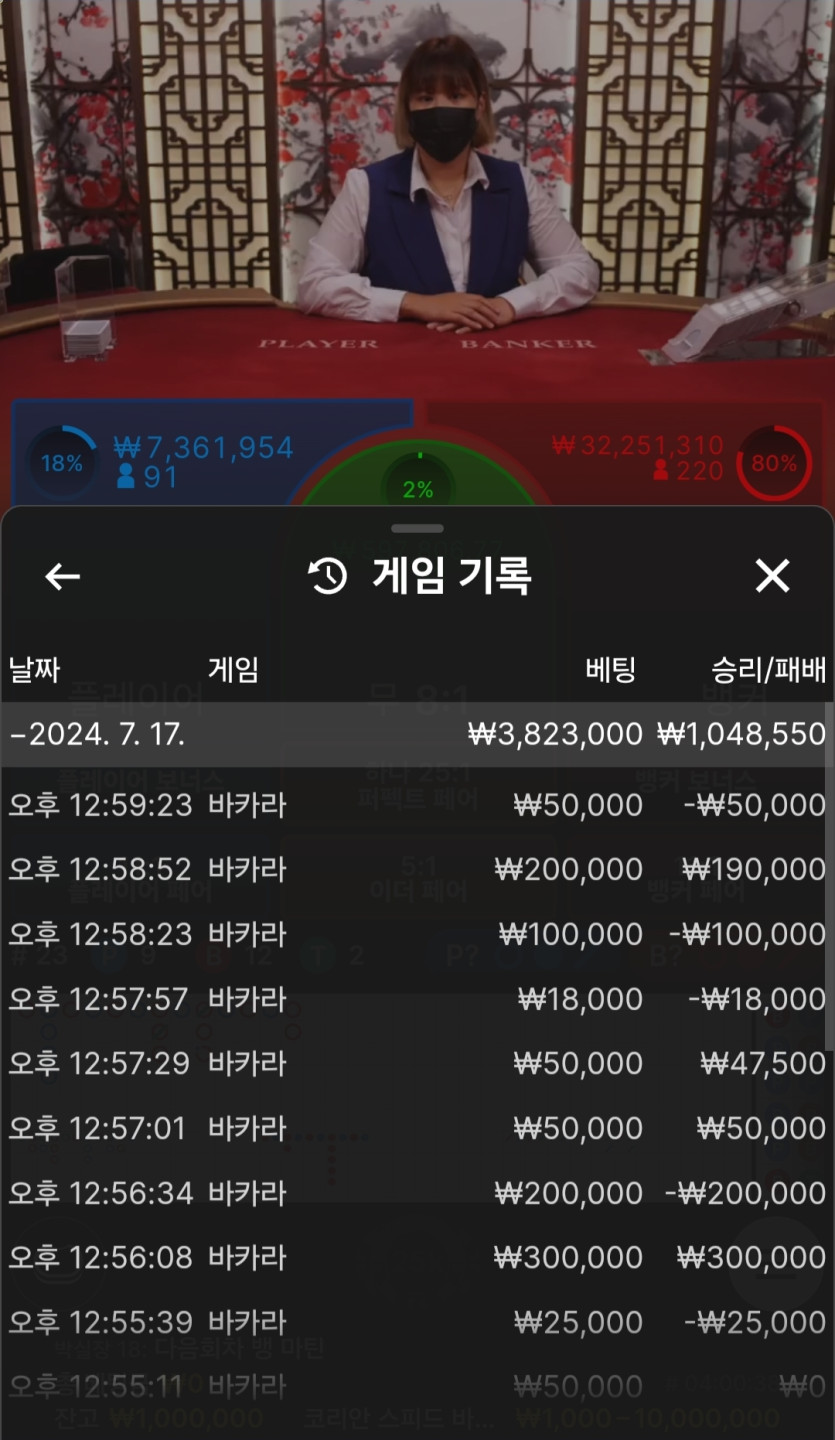The image size is (835, 1440).
Task: Tap the 오후 12:57:01 바카라 row
Action: 417,1129
